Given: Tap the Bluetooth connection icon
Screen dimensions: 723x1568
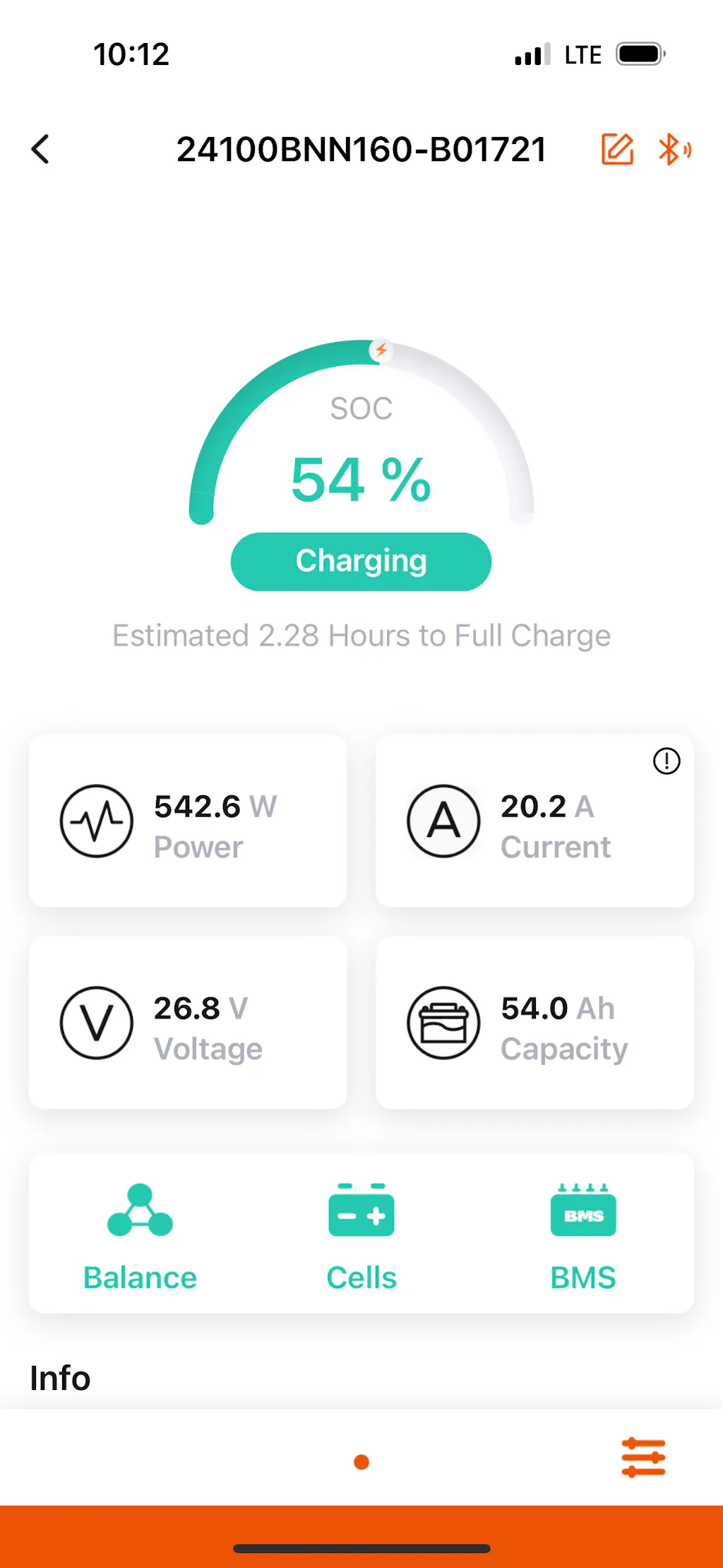Looking at the screenshot, I should click(674, 150).
